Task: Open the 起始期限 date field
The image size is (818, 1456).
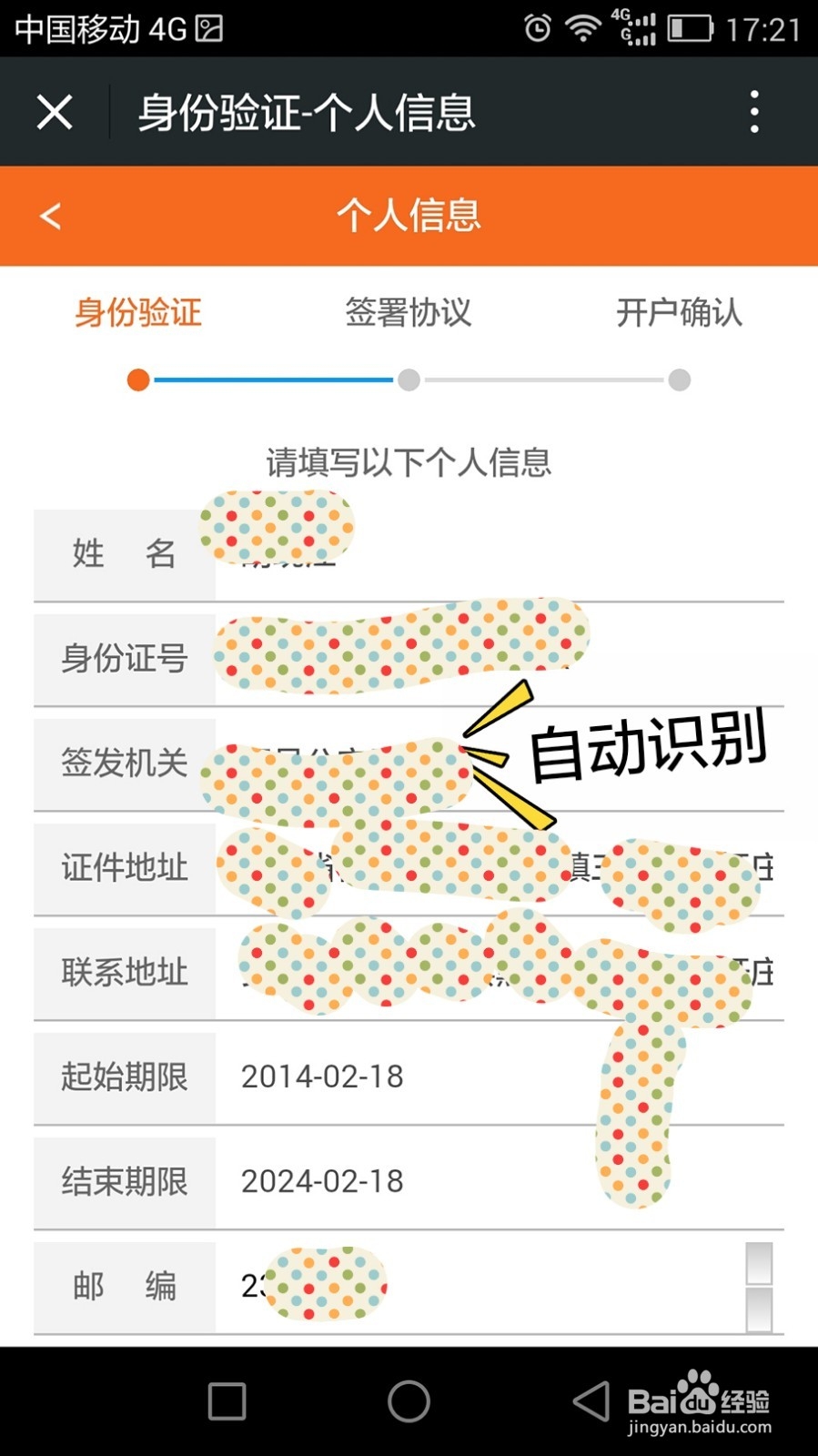Action: pos(409,1077)
